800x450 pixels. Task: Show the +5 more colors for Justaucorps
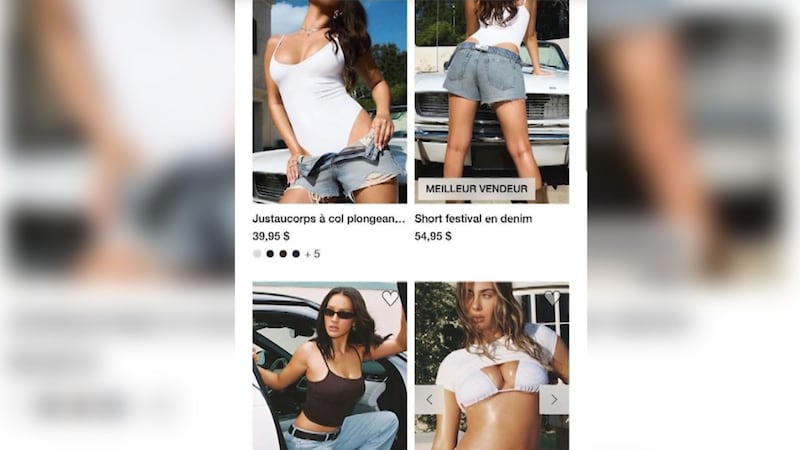click(312, 254)
